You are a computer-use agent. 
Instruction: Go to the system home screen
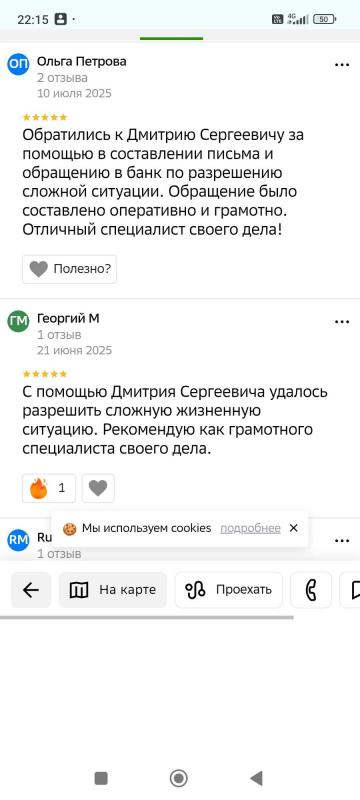[x=178, y=778]
